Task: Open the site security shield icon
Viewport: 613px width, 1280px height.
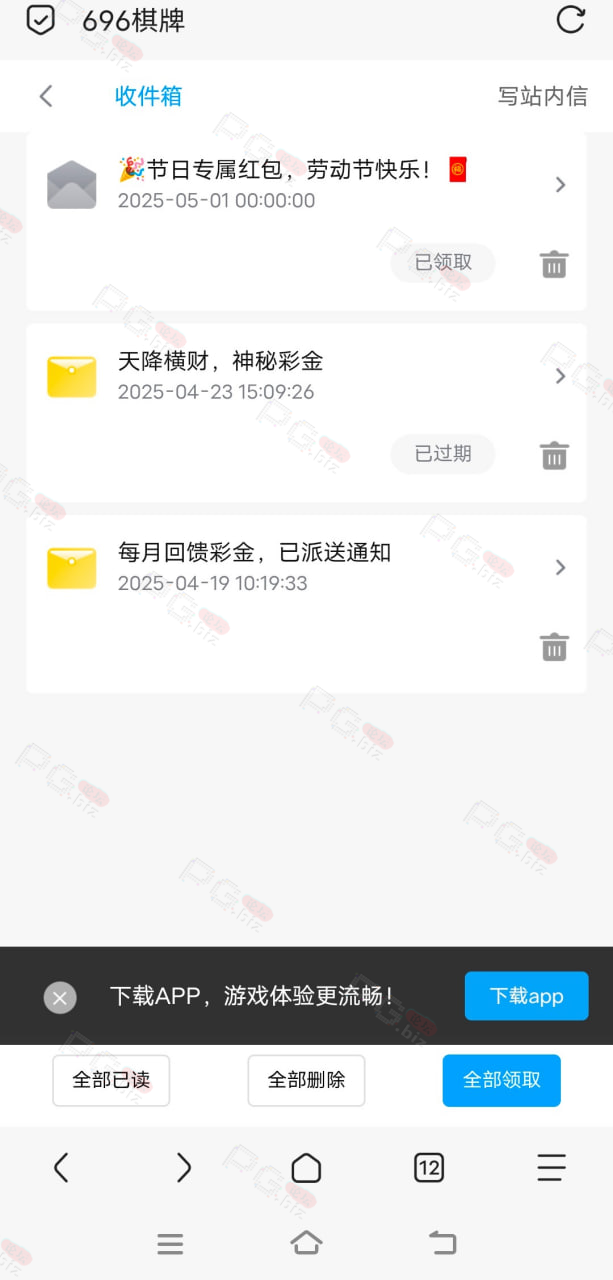Action: (40, 20)
